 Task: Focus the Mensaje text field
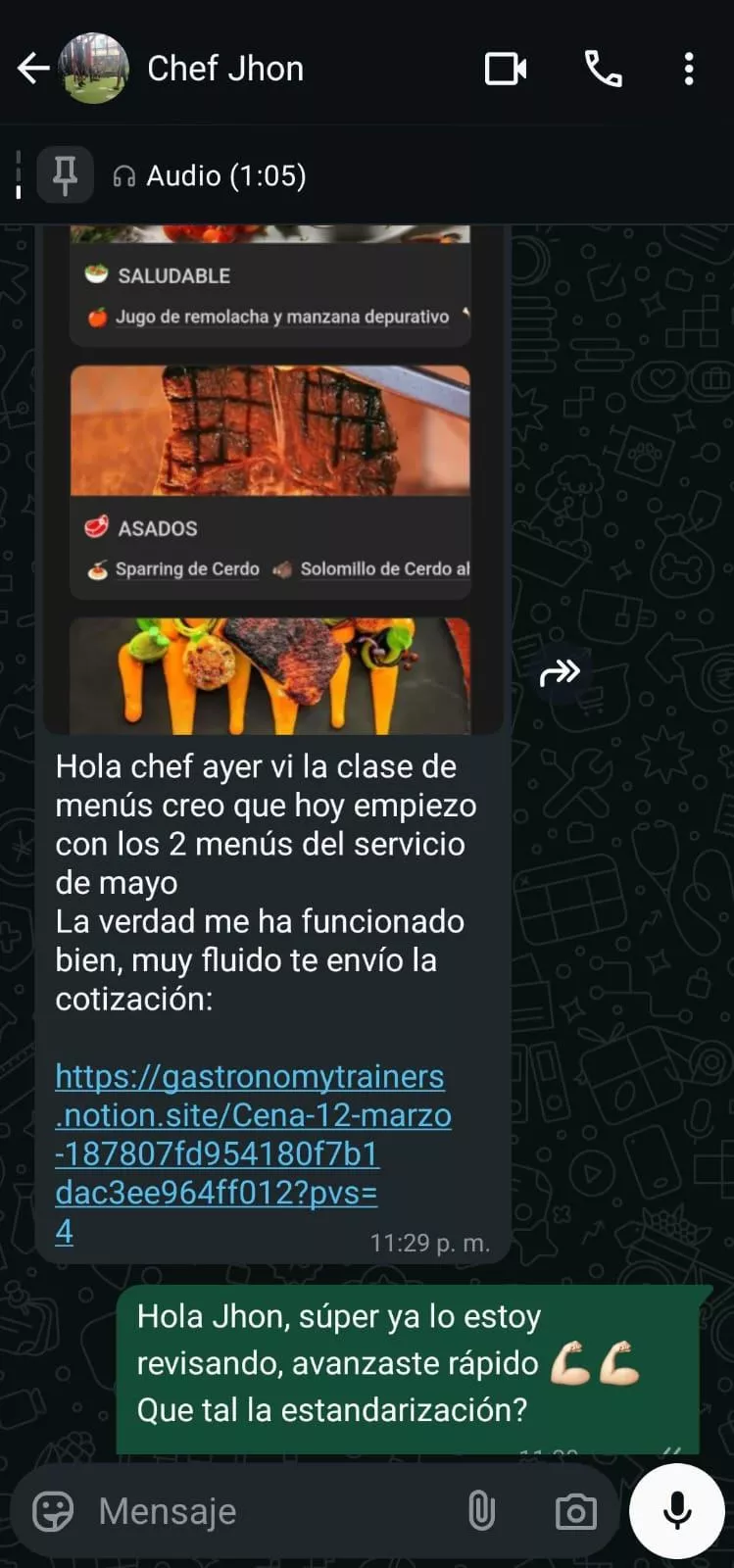265,1511
